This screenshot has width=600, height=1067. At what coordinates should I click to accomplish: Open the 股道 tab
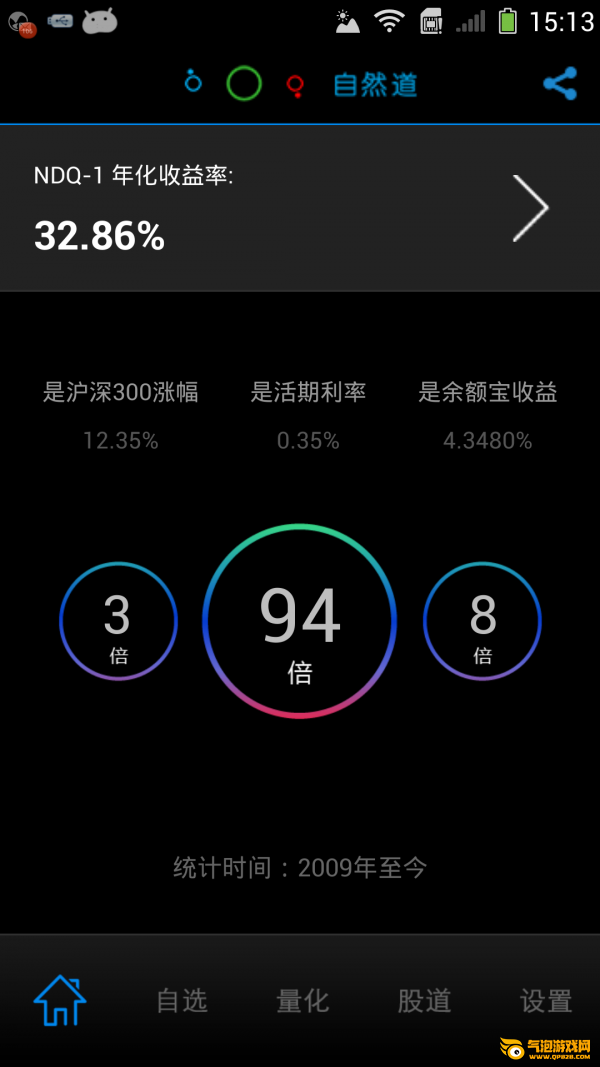point(424,1001)
